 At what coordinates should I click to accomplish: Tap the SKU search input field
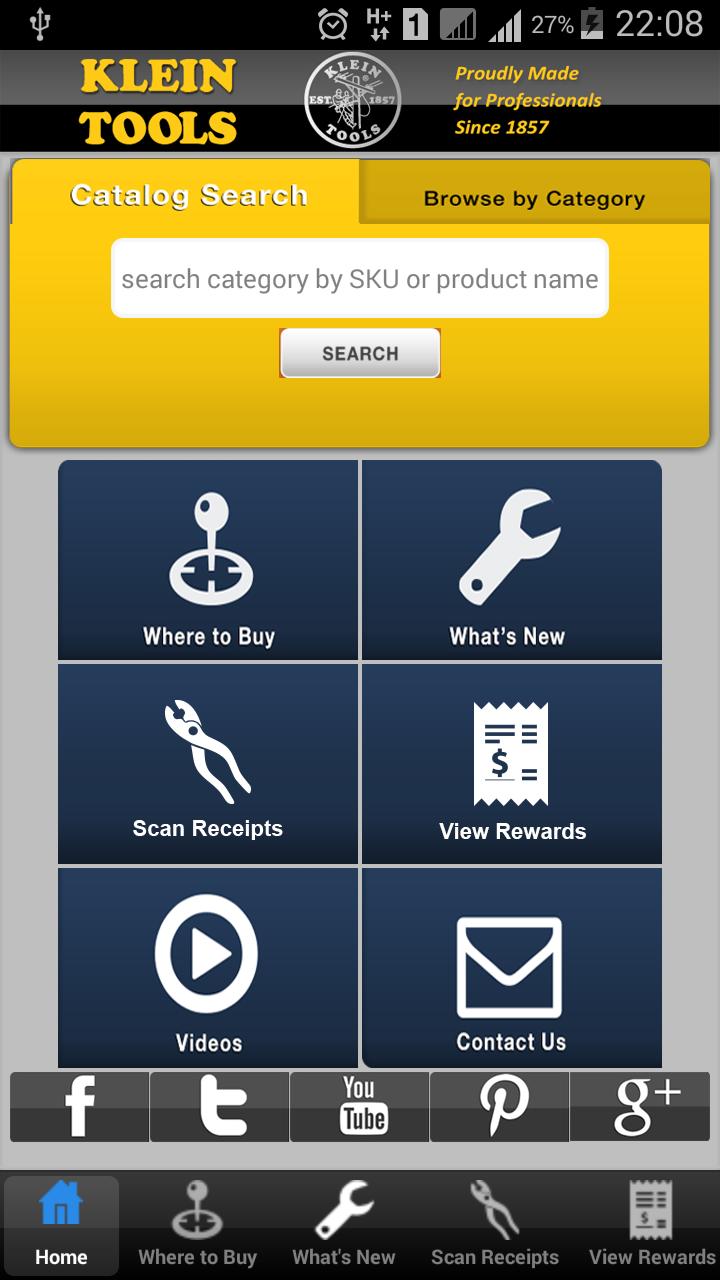point(360,279)
